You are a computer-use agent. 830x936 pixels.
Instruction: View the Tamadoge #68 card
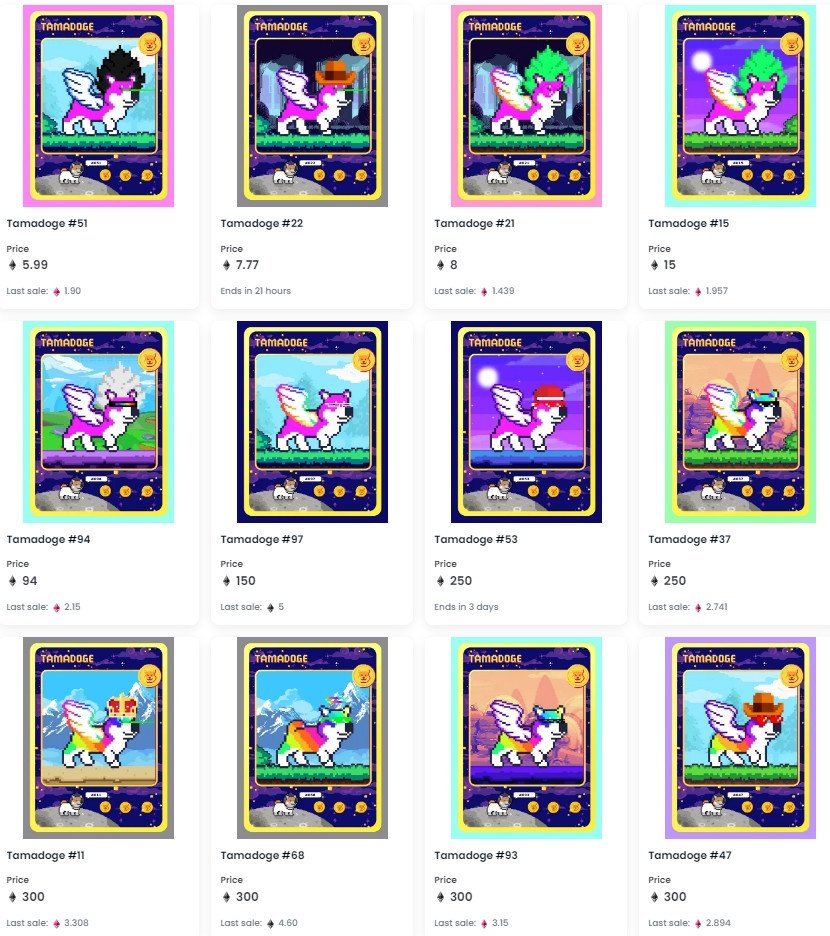coord(312,738)
